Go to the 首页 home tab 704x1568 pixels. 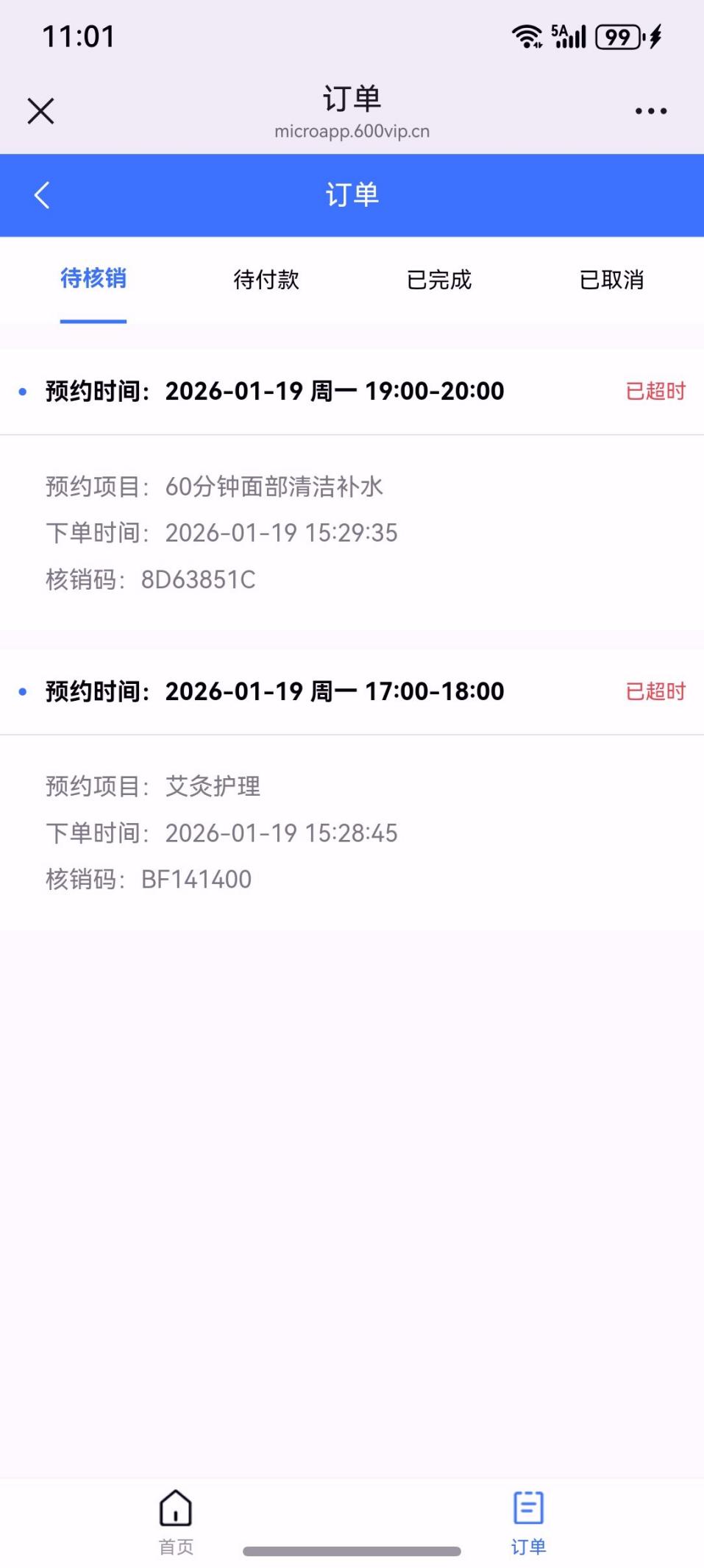tap(176, 1522)
